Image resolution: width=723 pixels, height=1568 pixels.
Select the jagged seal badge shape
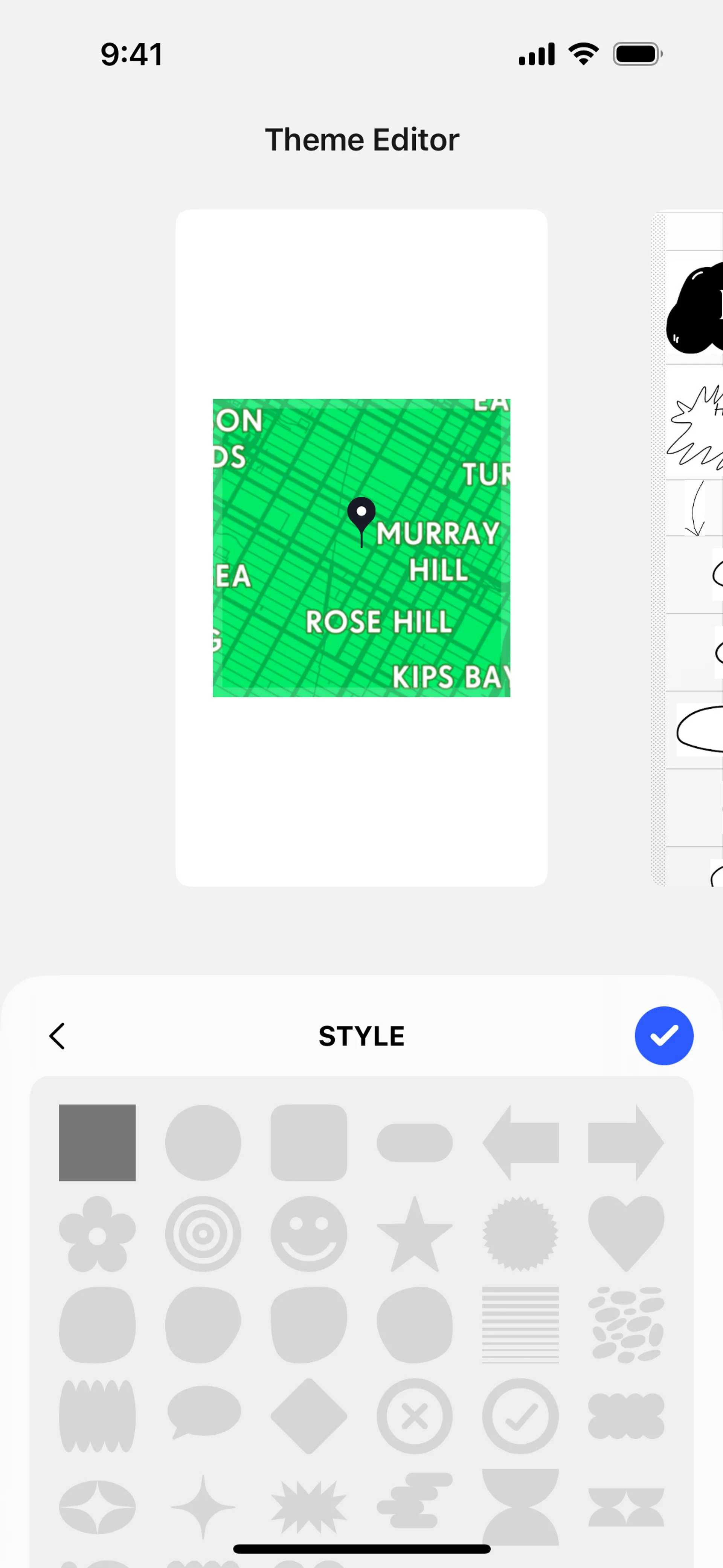(520, 1234)
